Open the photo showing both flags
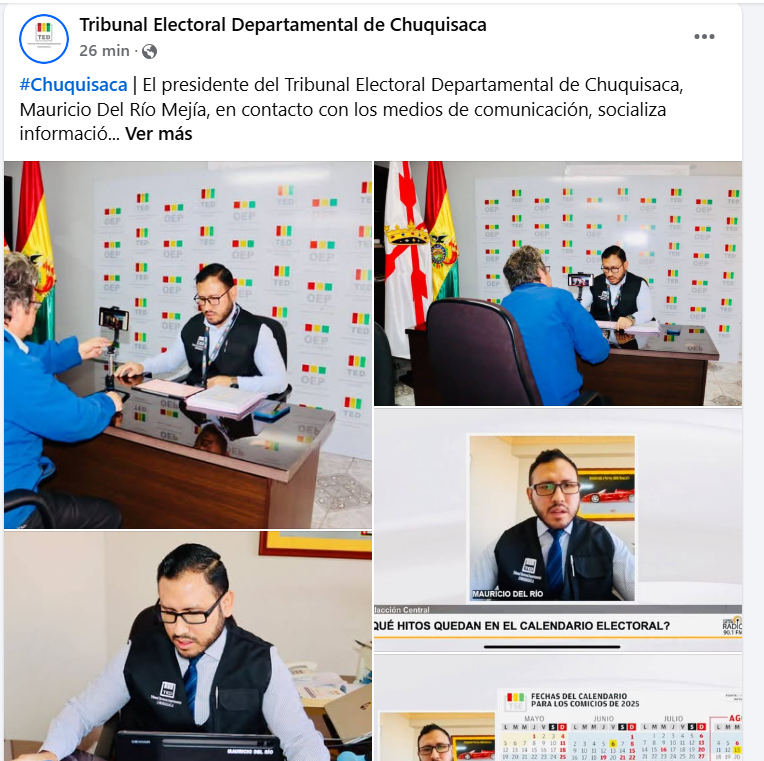764x761 pixels. coord(557,283)
